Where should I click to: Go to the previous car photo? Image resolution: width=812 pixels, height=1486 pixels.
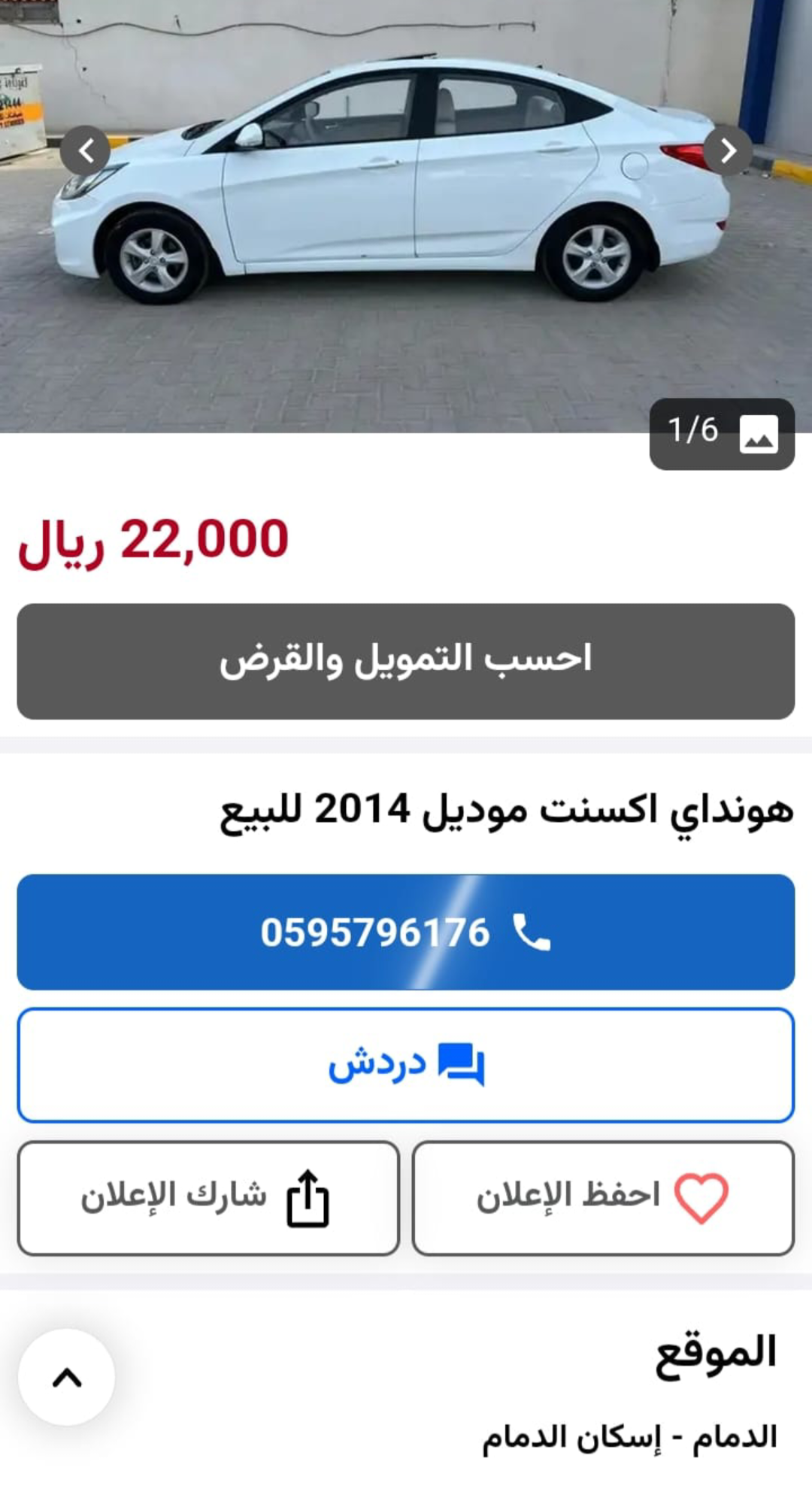(85, 151)
